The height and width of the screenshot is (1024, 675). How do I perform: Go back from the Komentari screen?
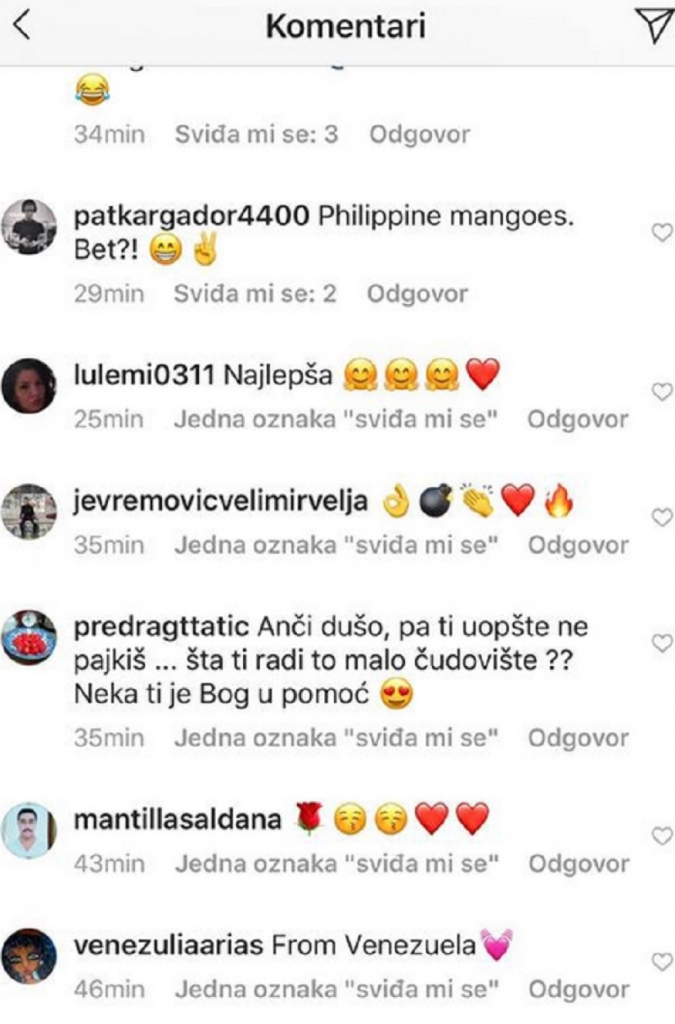tap(21, 27)
